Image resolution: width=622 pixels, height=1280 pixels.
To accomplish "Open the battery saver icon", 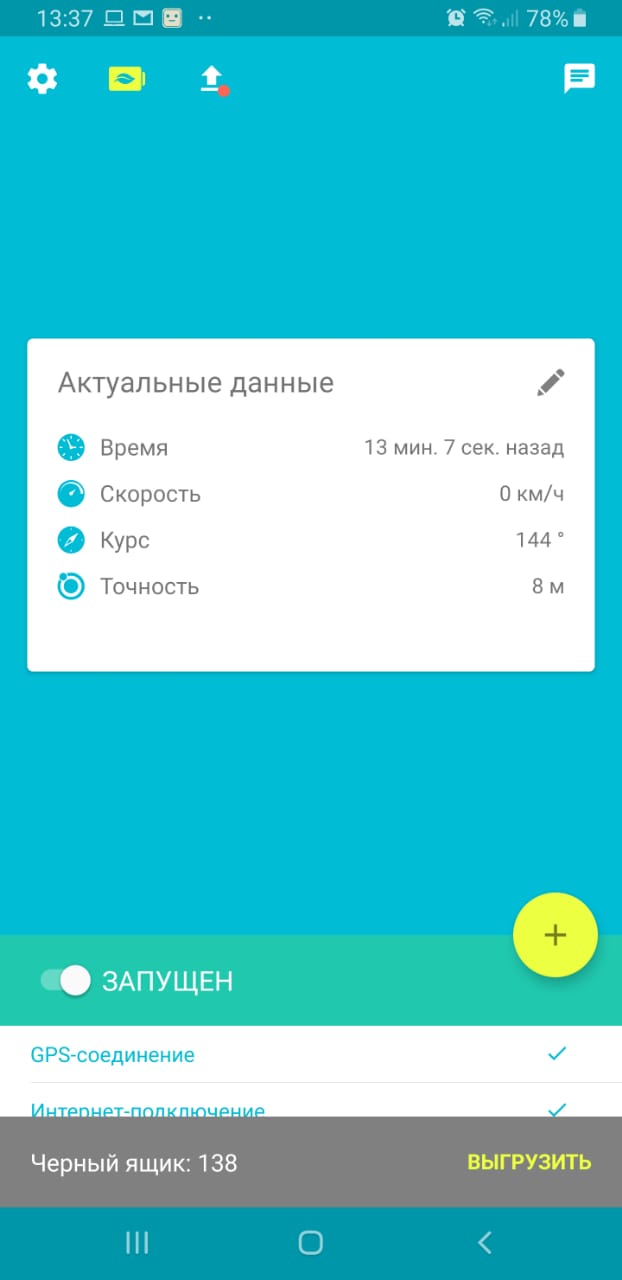I will 127,79.
